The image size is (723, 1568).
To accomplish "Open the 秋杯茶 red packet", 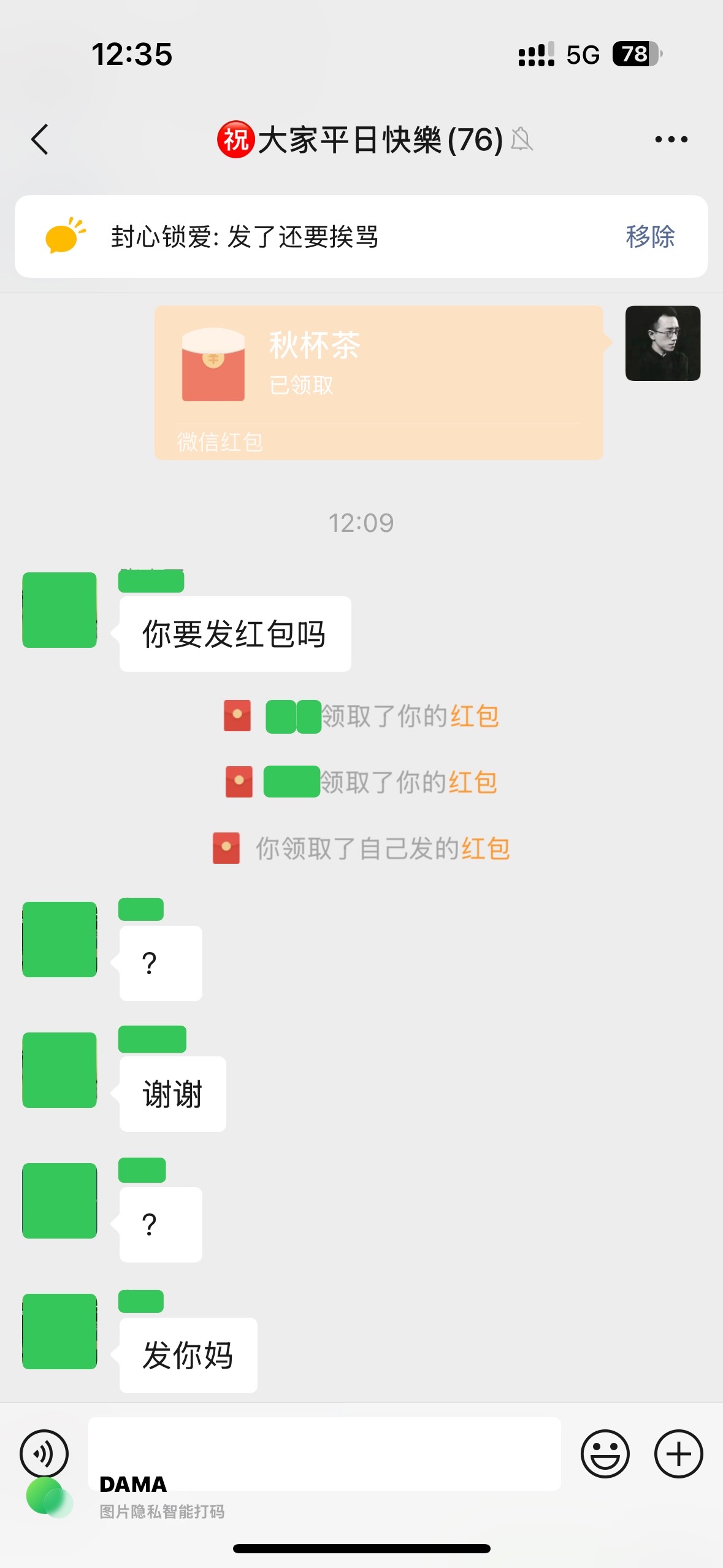I will [x=379, y=383].
